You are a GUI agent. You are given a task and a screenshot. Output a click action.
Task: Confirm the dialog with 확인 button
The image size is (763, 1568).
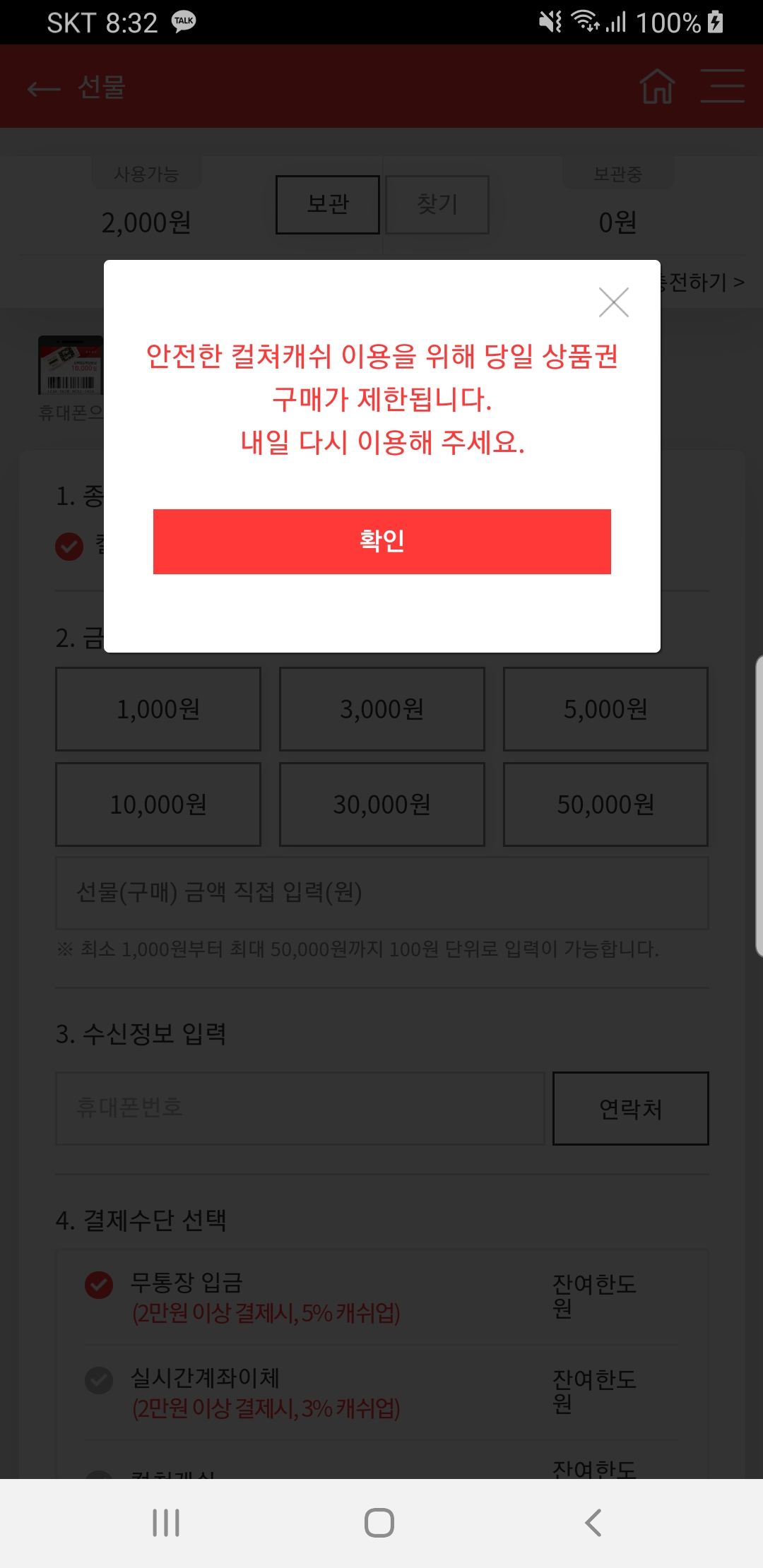[381, 541]
